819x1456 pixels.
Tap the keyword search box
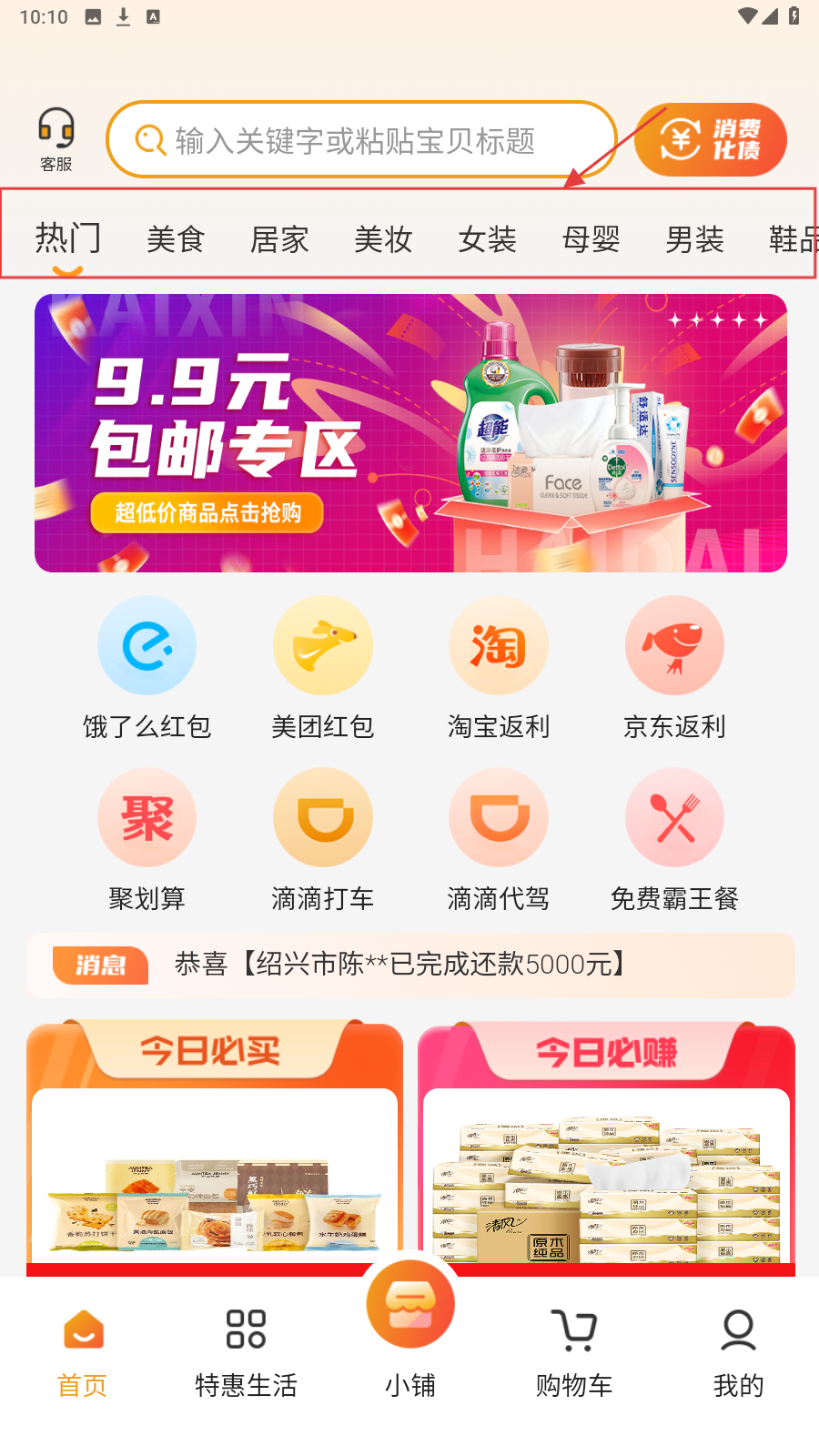(361, 140)
